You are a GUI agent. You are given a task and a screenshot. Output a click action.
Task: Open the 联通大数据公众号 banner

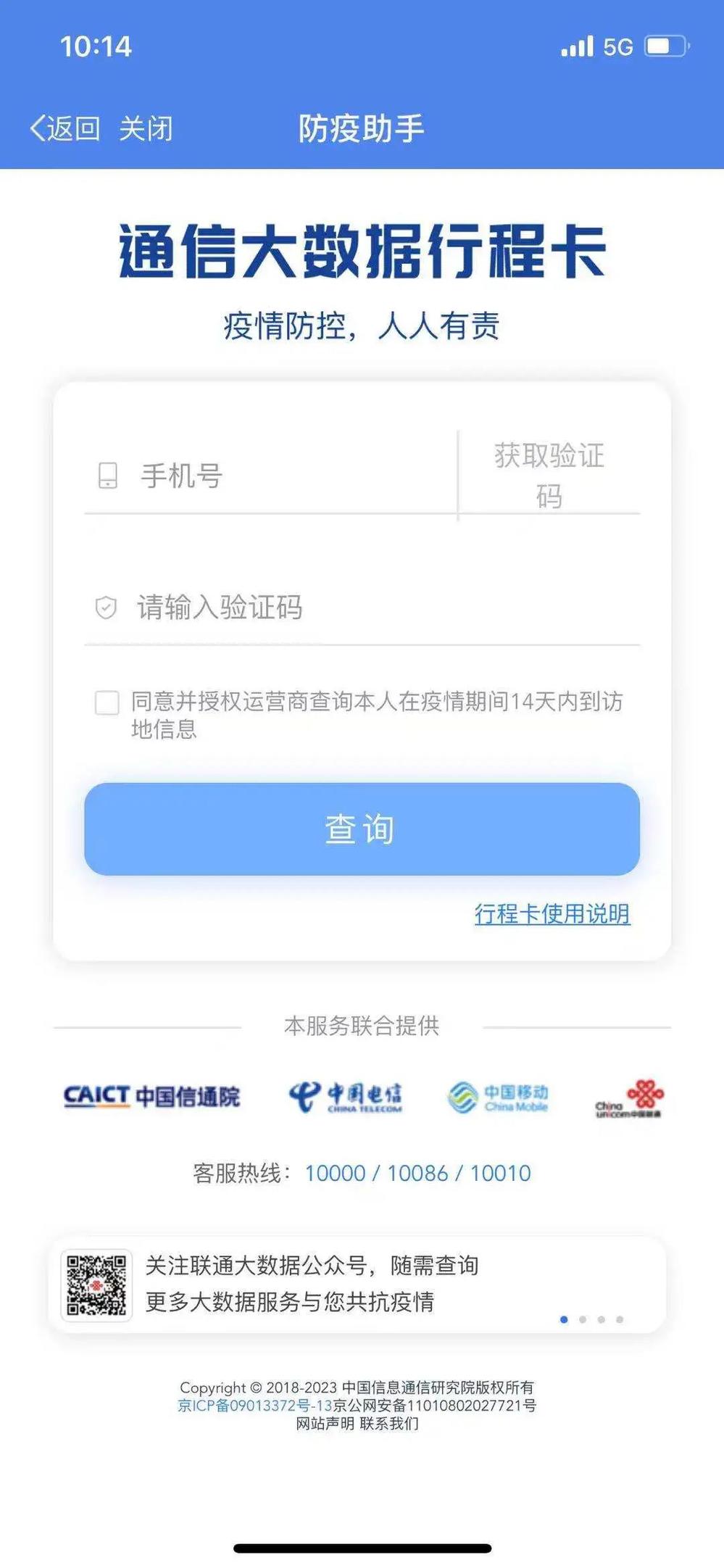357,1284
